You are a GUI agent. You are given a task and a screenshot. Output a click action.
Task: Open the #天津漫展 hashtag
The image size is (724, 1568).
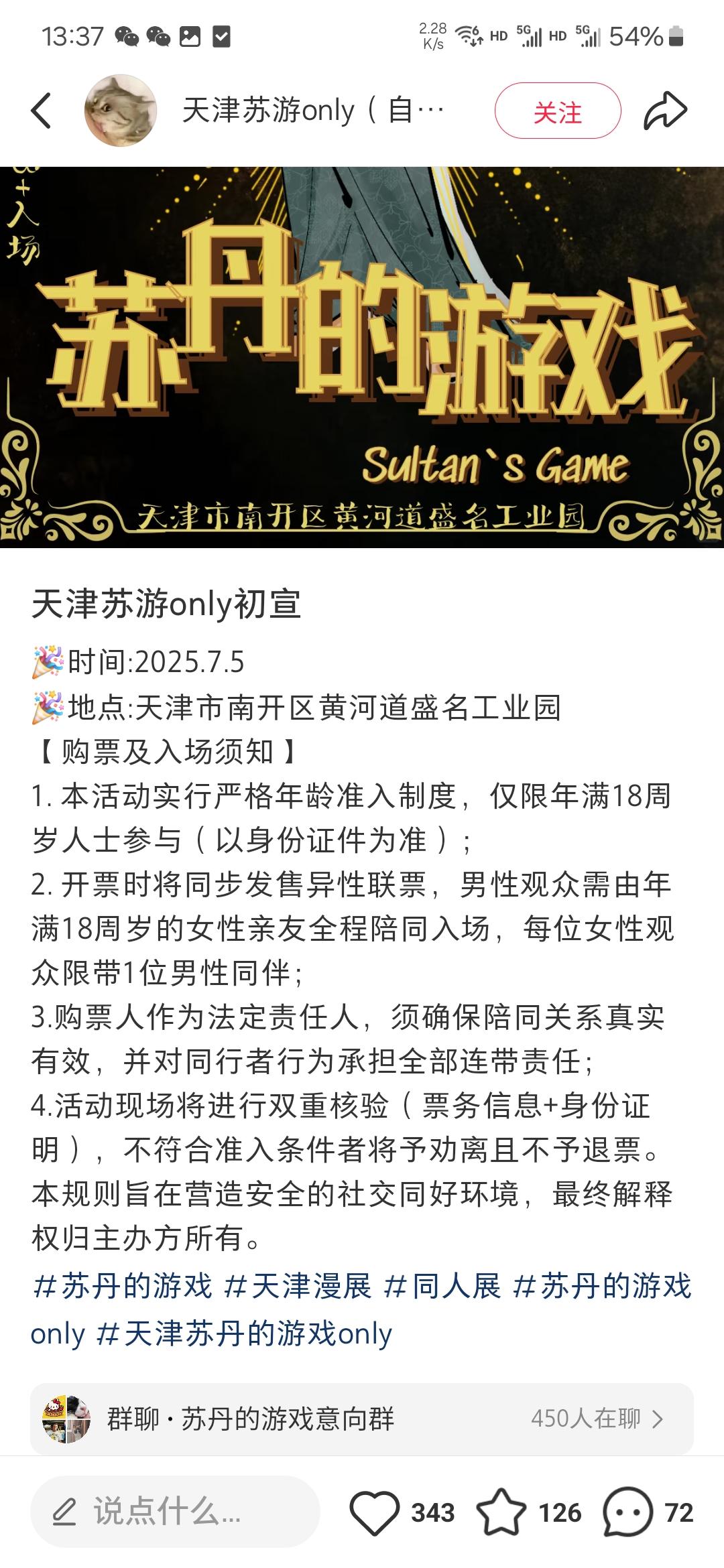coord(298,1287)
